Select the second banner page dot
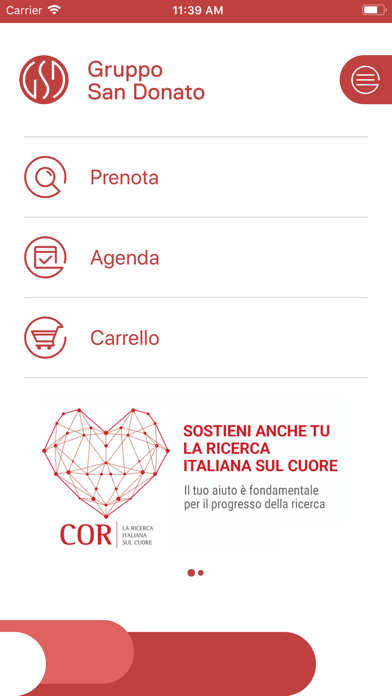Viewport: 392px width, 696px height. coord(201,573)
